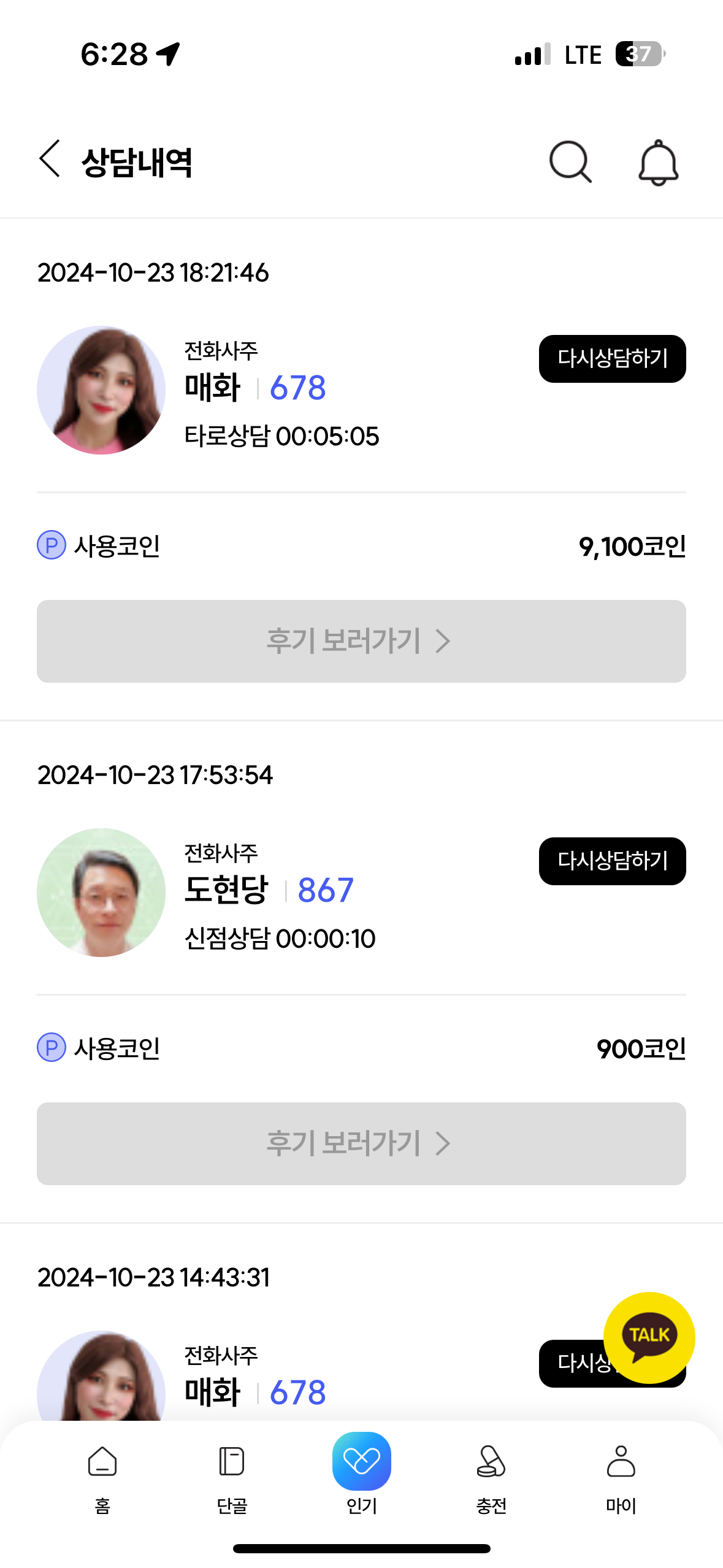Switch to the 인기 tab
This screenshot has height=1568, width=723.
click(x=362, y=1472)
